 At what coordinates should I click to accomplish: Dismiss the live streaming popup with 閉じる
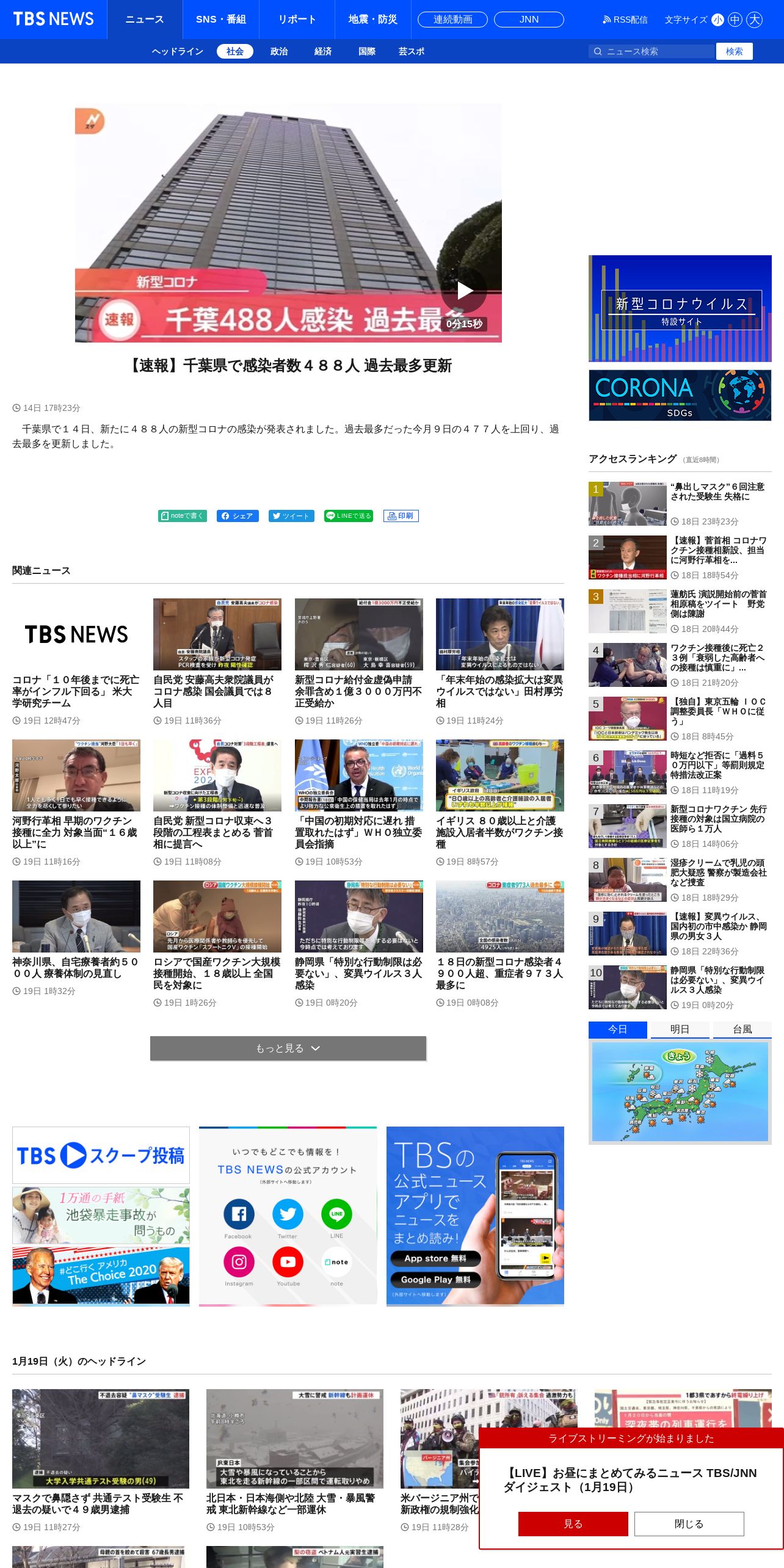click(x=689, y=1524)
